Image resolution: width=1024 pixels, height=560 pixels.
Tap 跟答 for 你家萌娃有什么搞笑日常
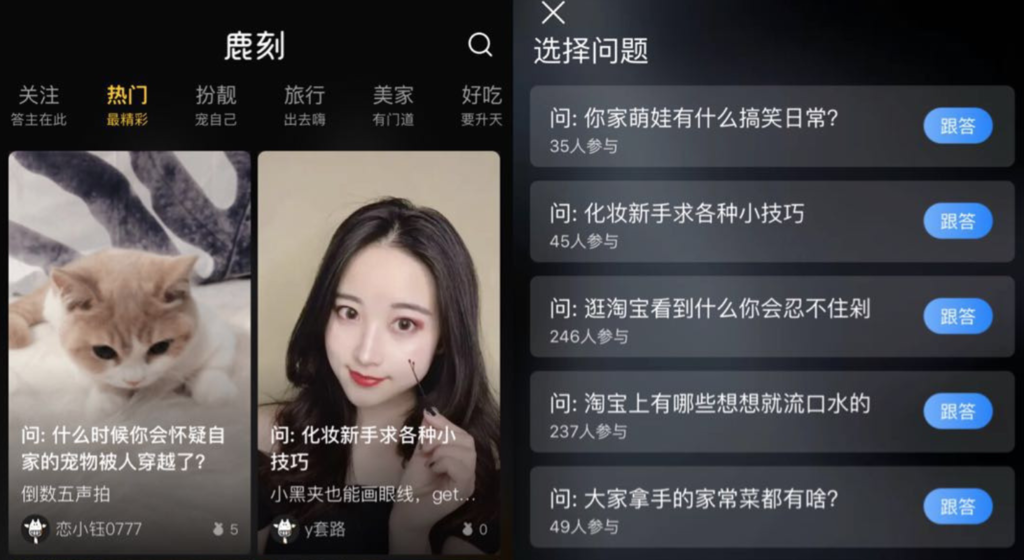tap(957, 127)
